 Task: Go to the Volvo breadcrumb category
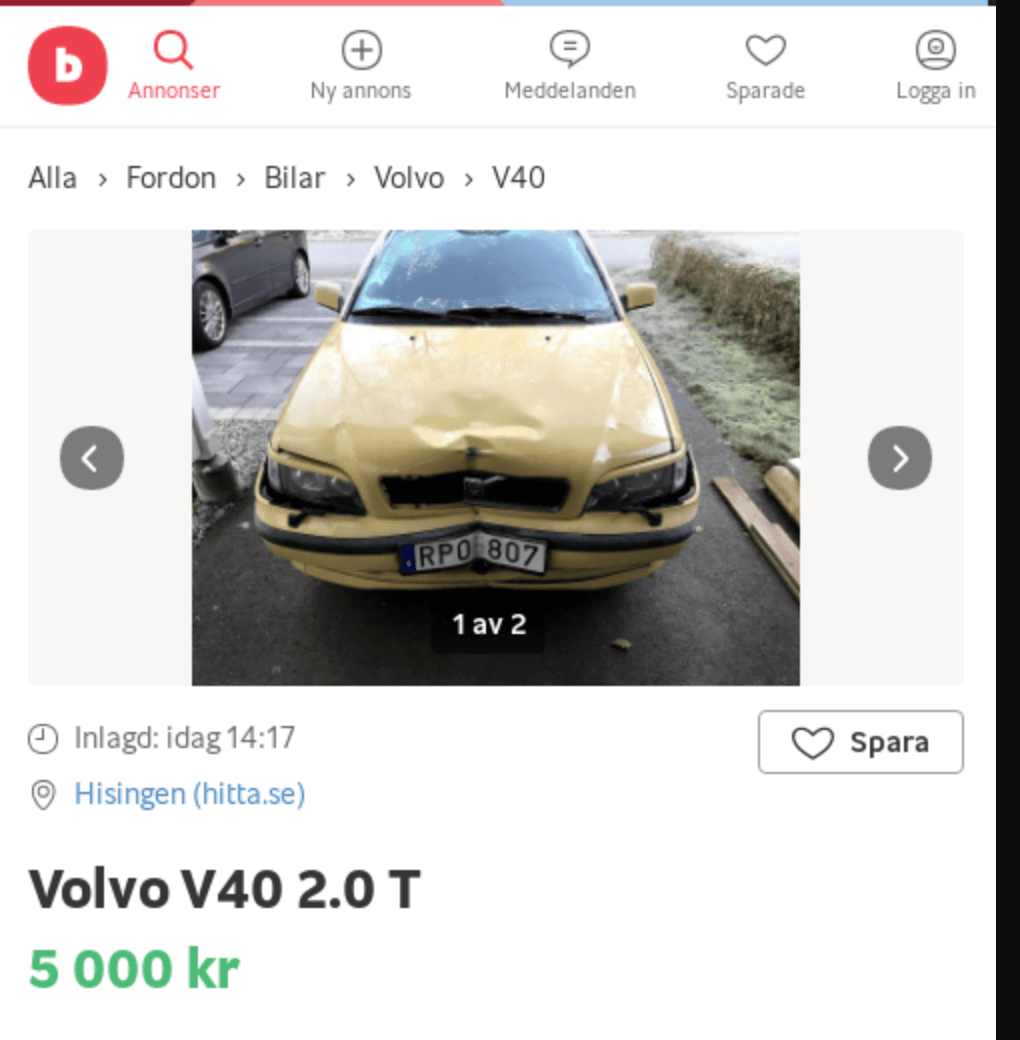[408, 178]
